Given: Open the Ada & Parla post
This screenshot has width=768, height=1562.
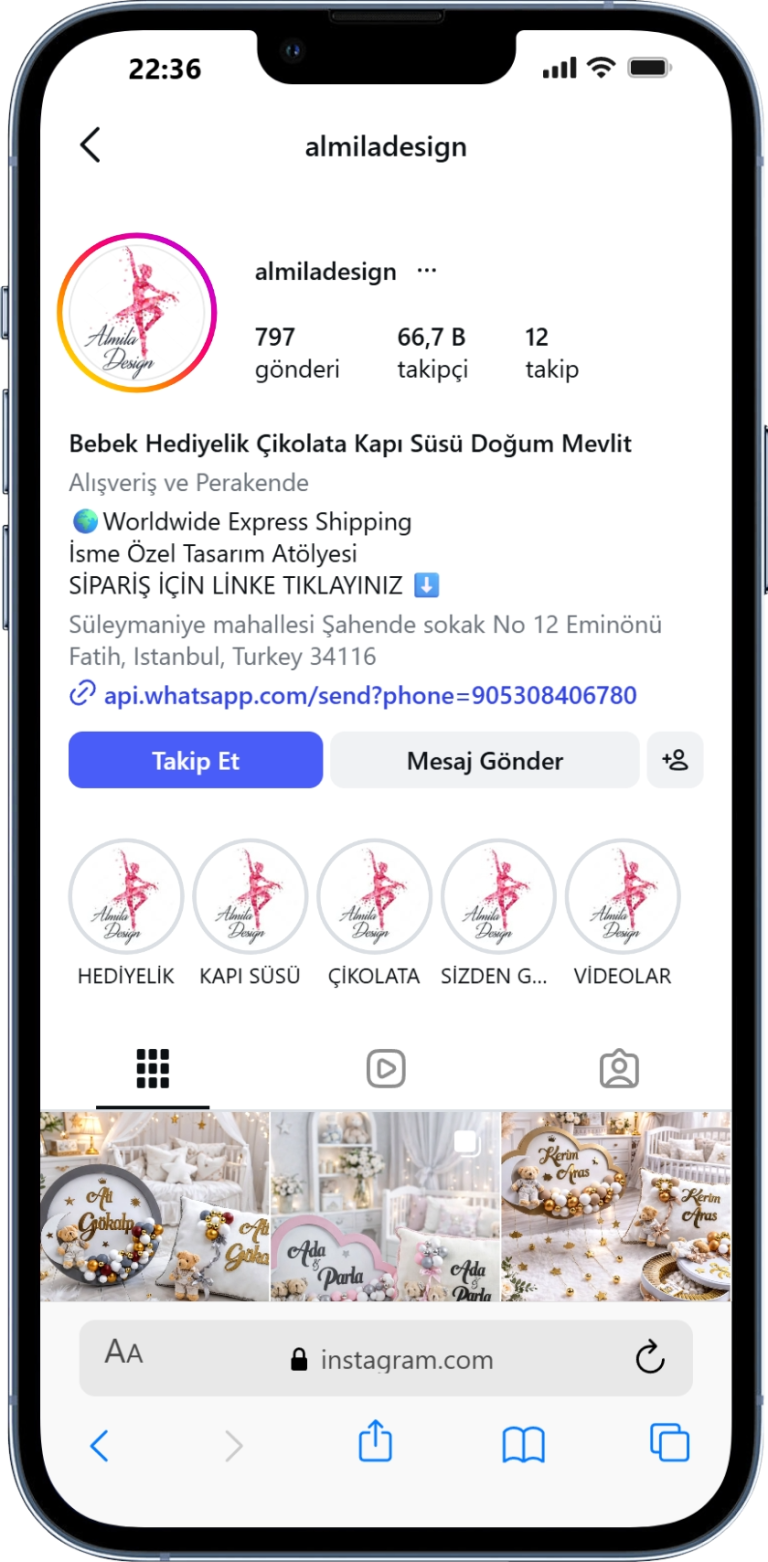Looking at the screenshot, I should [385, 1206].
